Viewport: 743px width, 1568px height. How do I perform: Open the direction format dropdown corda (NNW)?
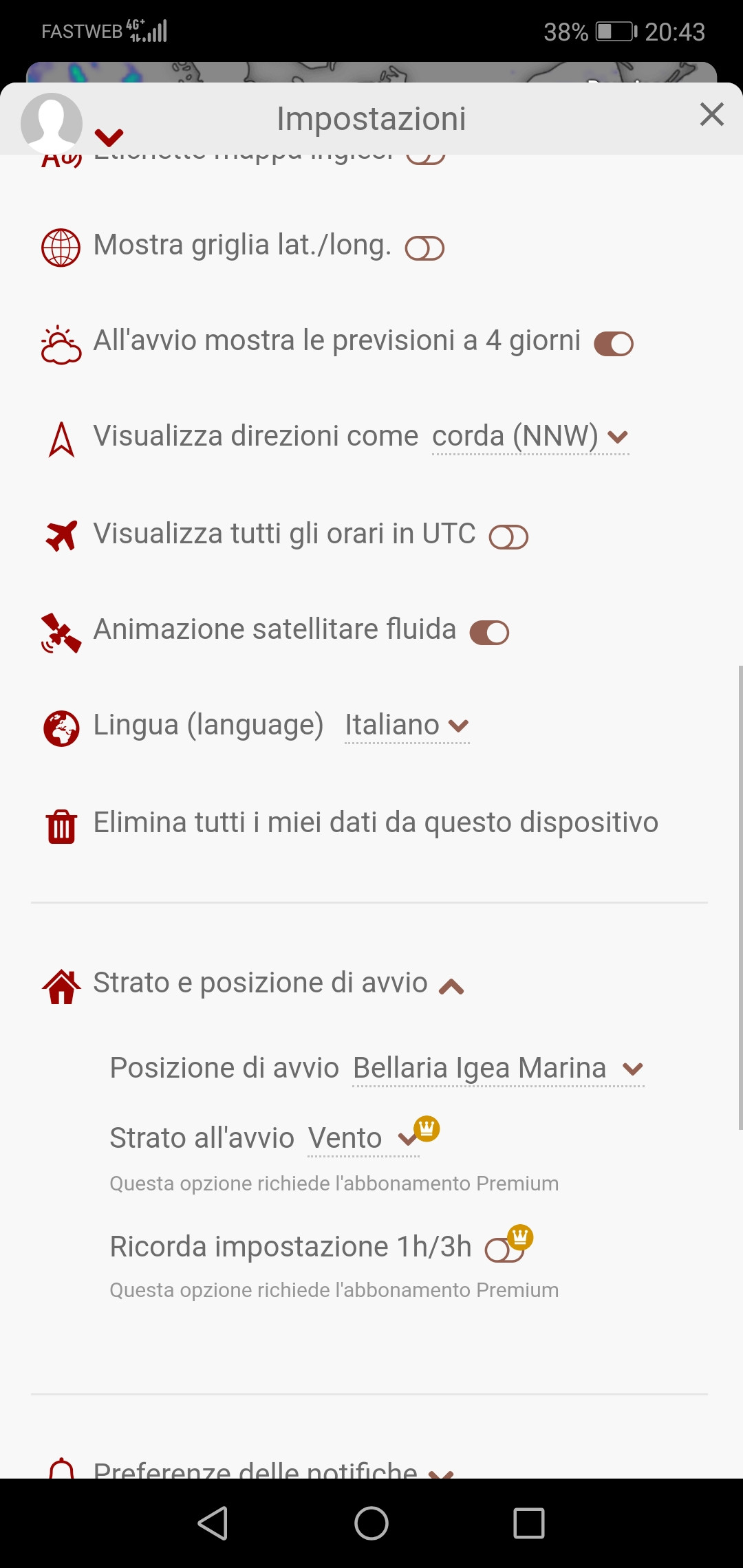[x=530, y=437]
